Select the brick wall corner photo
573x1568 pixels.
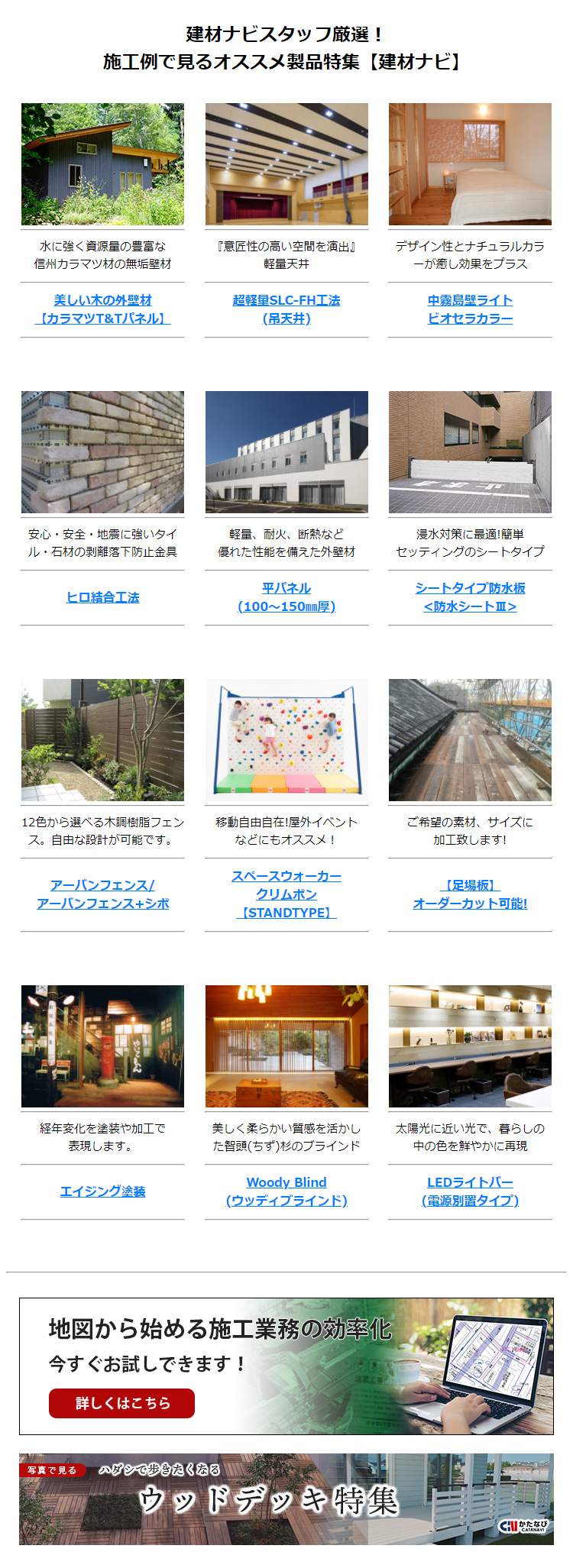tap(102, 452)
